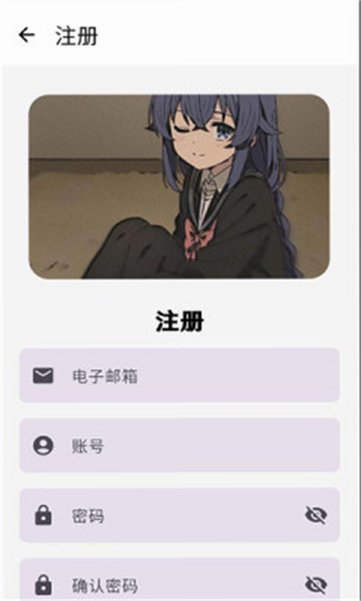Reveal text in the 确认密码 field
The width and height of the screenshot is (361, 601).
(316, 585)
